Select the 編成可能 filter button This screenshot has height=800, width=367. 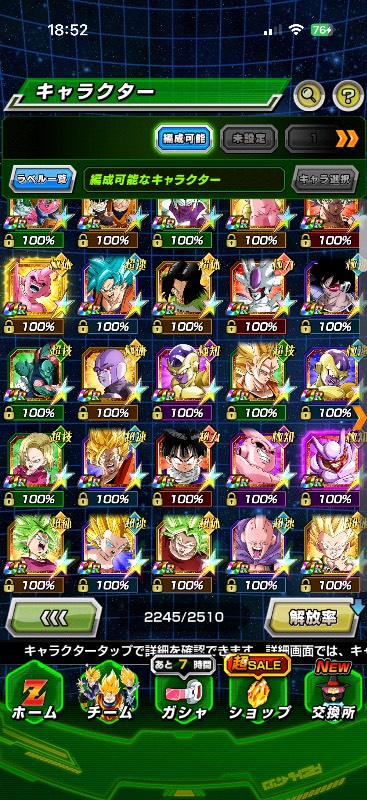[x=184, y=138]
